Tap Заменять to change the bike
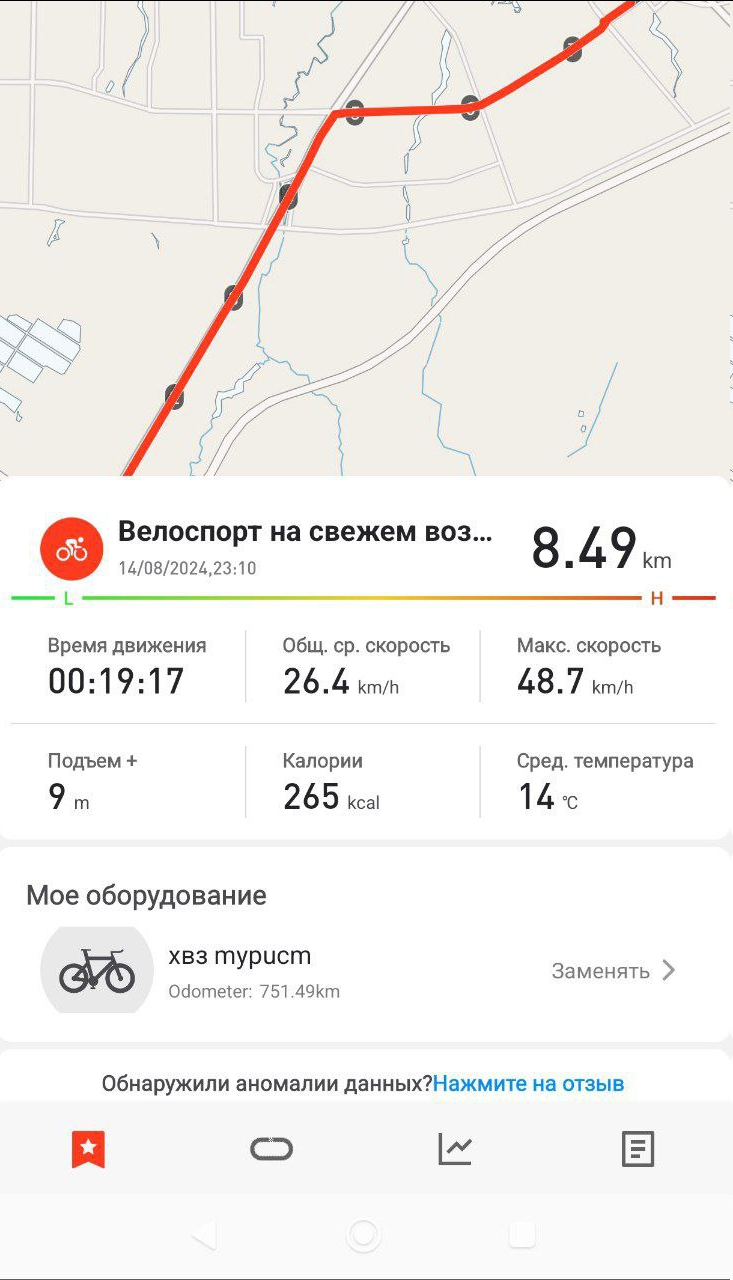 pyautogui.click(x=613, y=970)
